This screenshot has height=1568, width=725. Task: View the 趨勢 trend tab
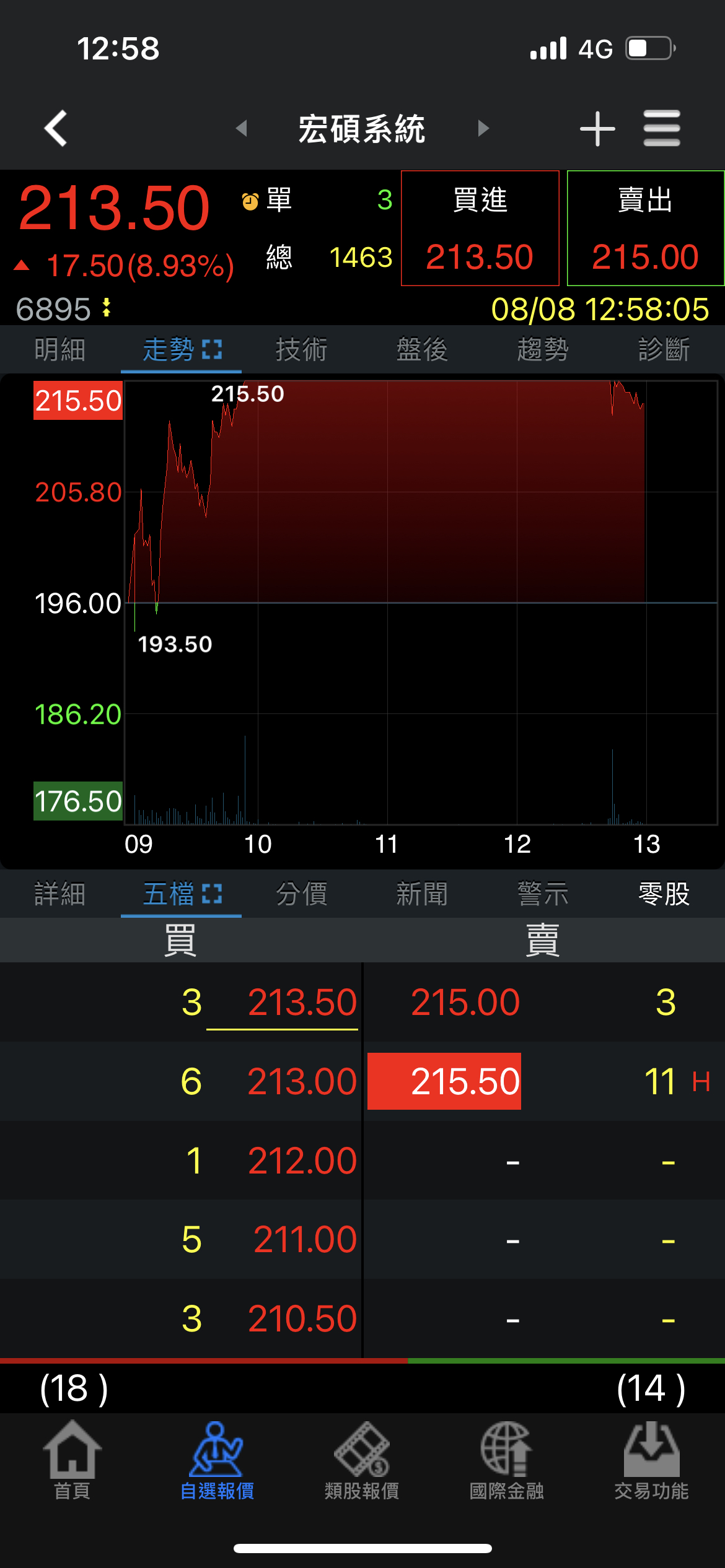coord(543,349)
